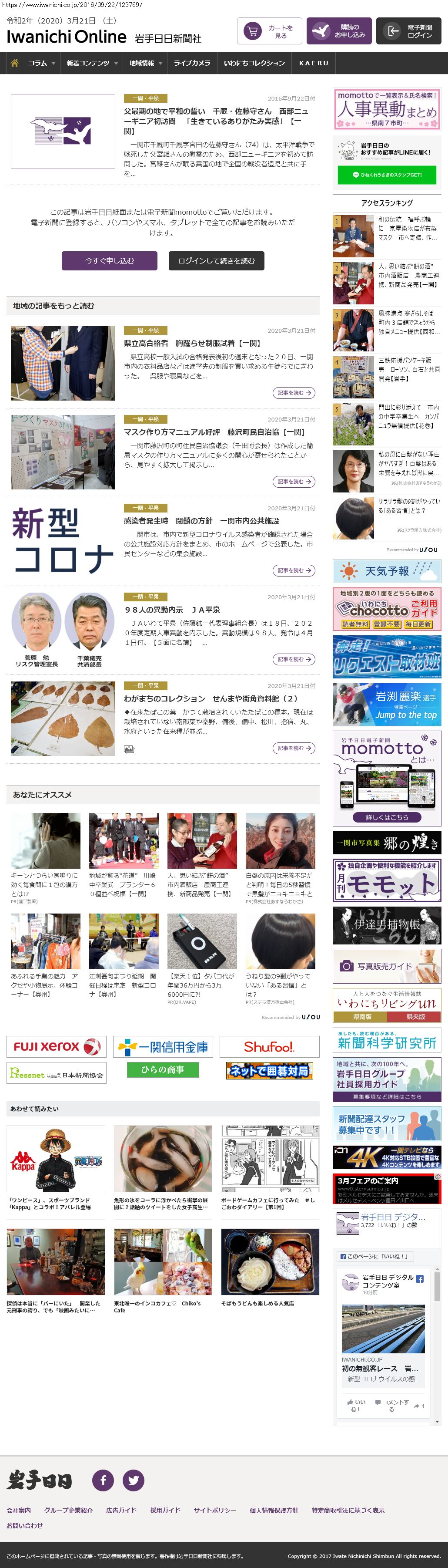Viewport: 448px width, 1568px height.
Task: Read more of ９８人の異動内示 ＪＡ平泉 article
Action: coord(294,659)
